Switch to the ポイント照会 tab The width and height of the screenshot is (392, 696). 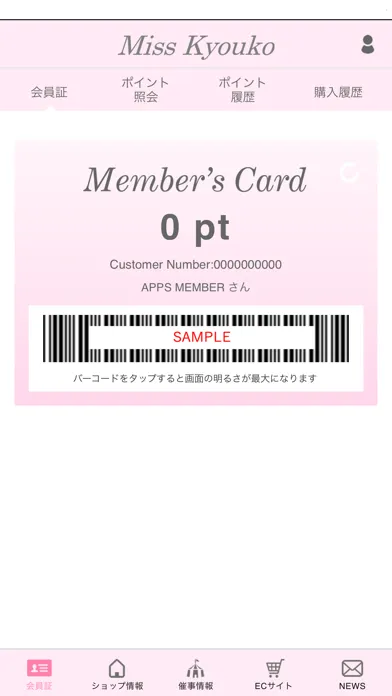click(x=146, y=90)
